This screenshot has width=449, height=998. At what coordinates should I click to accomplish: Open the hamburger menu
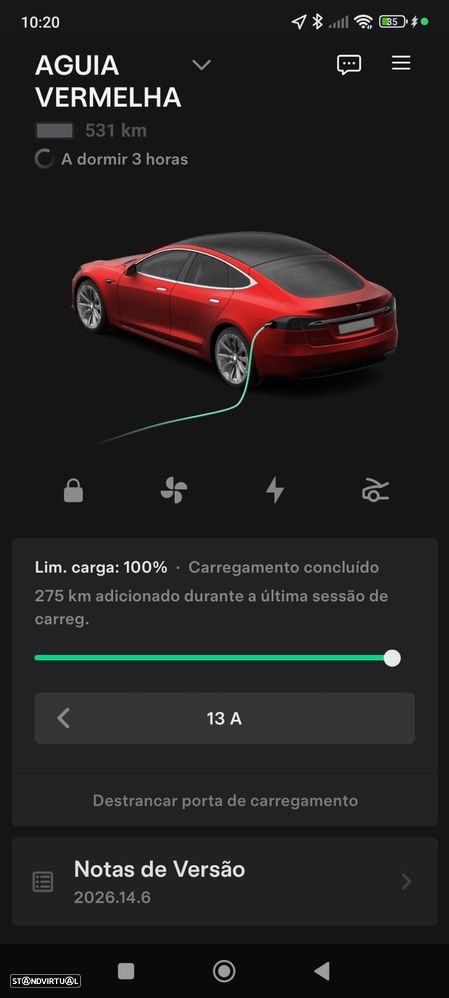coord(401,63)
